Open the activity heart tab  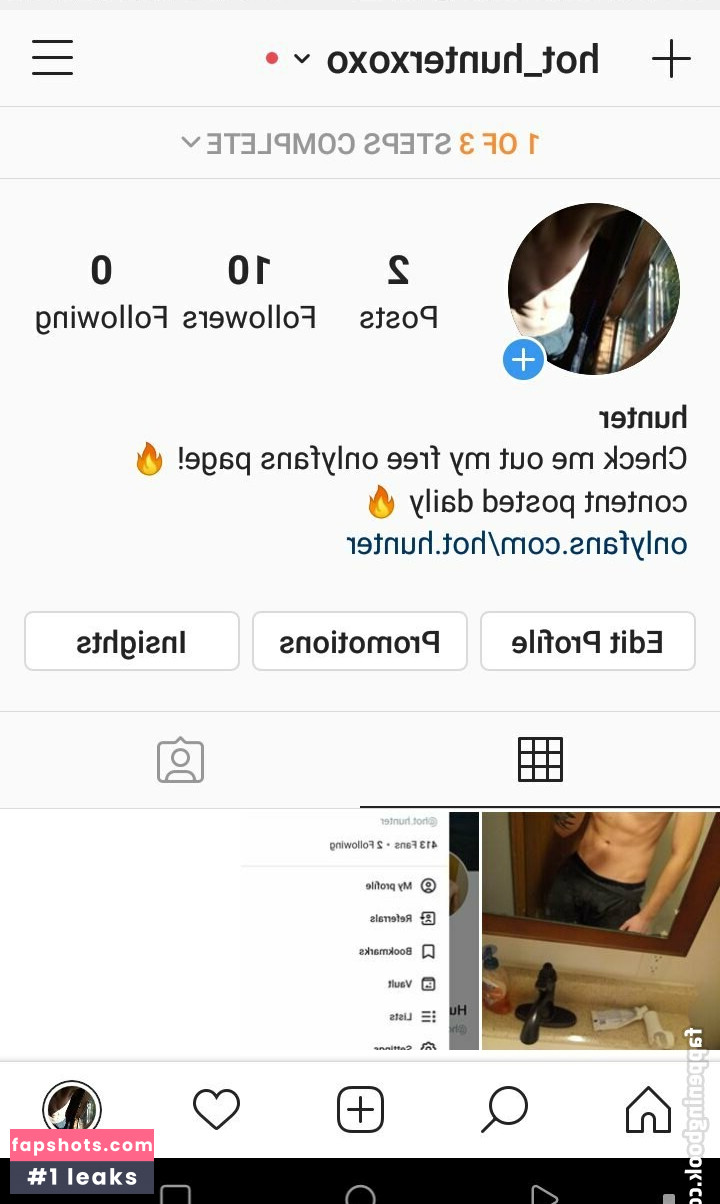(x=216, y=1110)
